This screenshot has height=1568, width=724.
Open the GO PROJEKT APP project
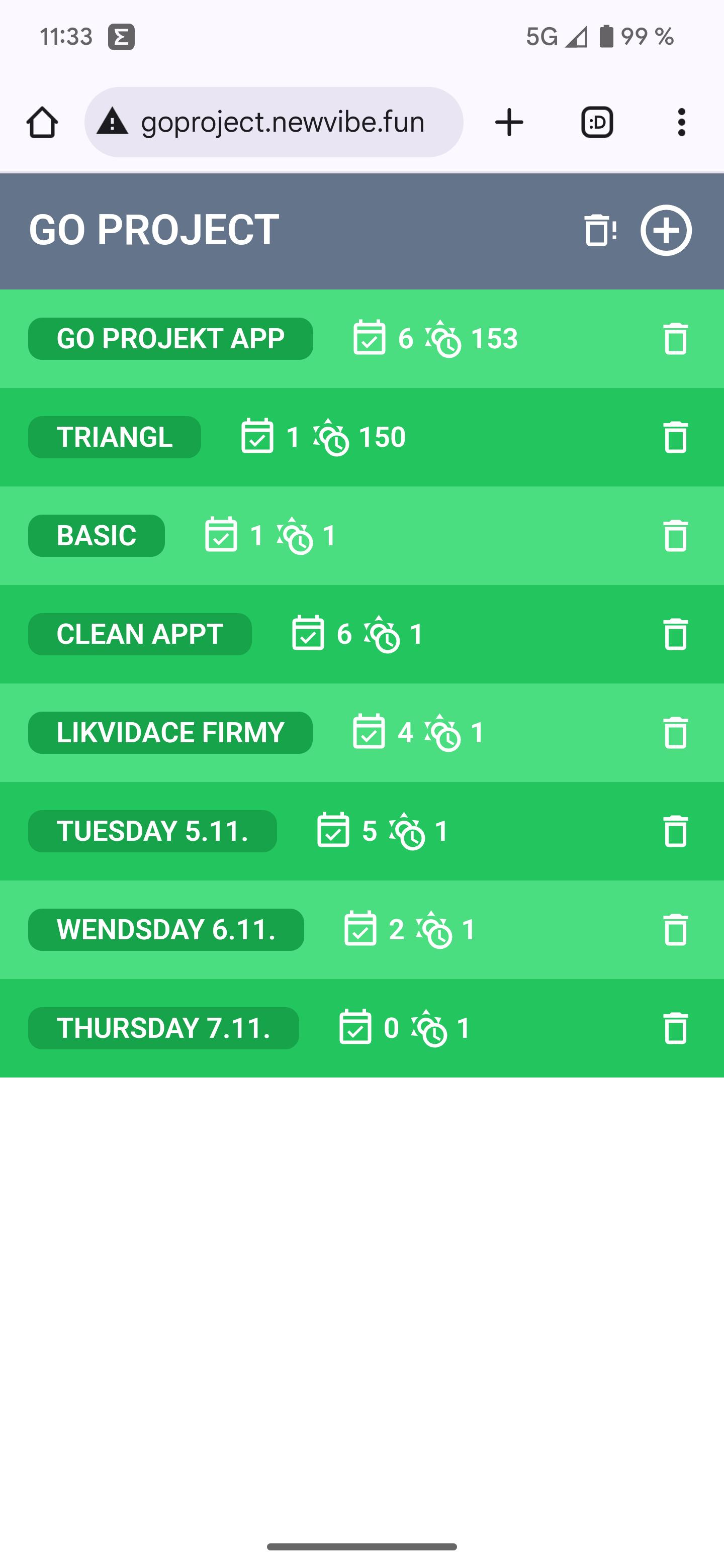pyautogui.click(x=170, y=338)
